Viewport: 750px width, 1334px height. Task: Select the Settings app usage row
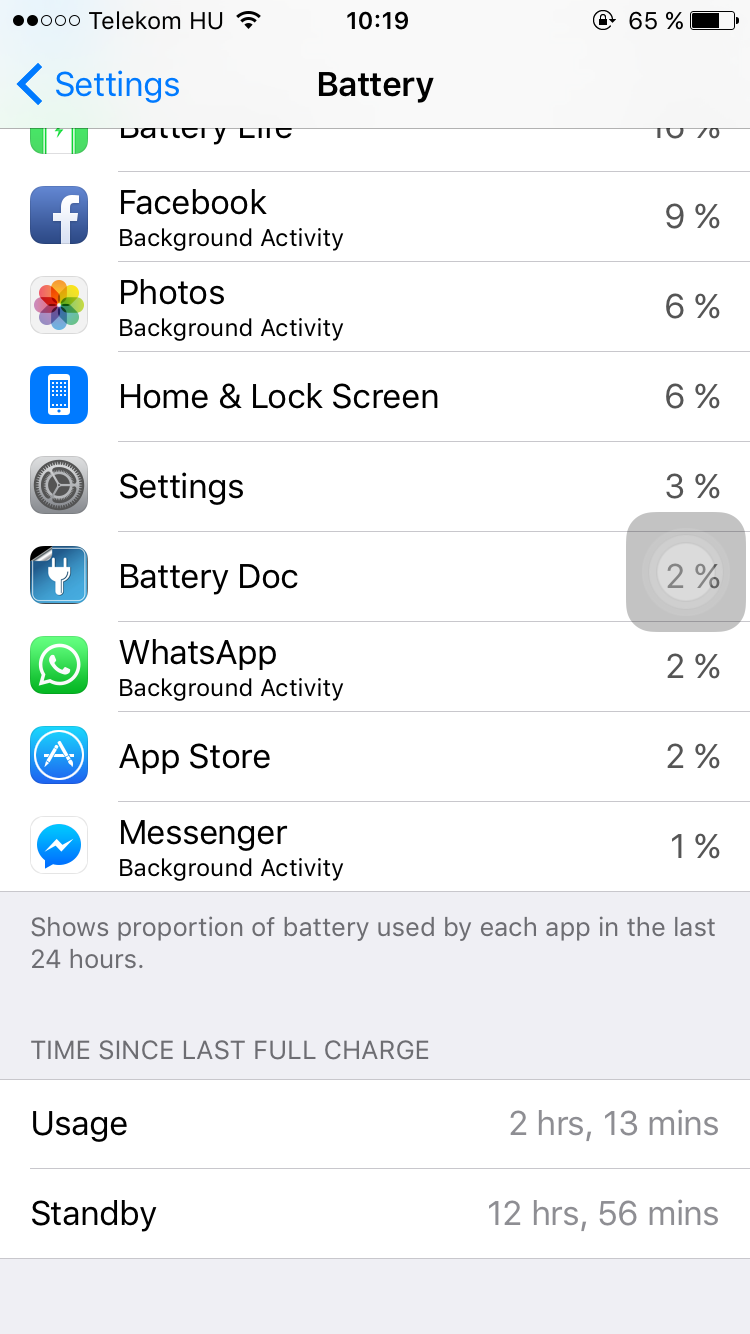pyautogui.click(x=375, y=487)
